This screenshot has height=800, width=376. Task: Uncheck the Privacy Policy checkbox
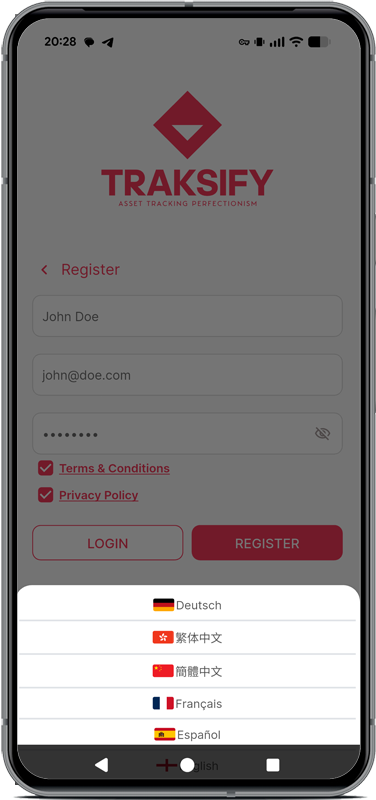[x=46, y=495]
